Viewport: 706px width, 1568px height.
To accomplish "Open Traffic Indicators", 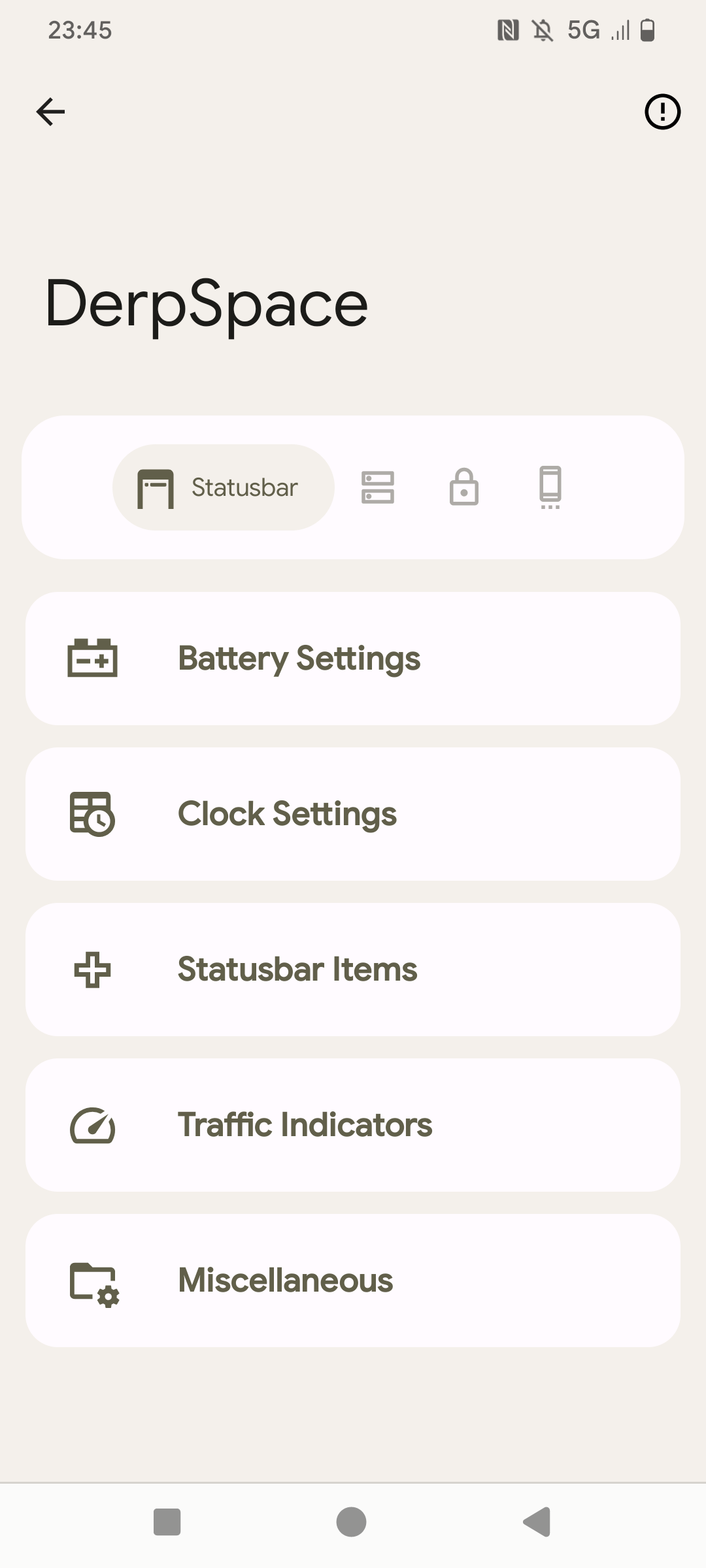I will [x=353, y=1125].
